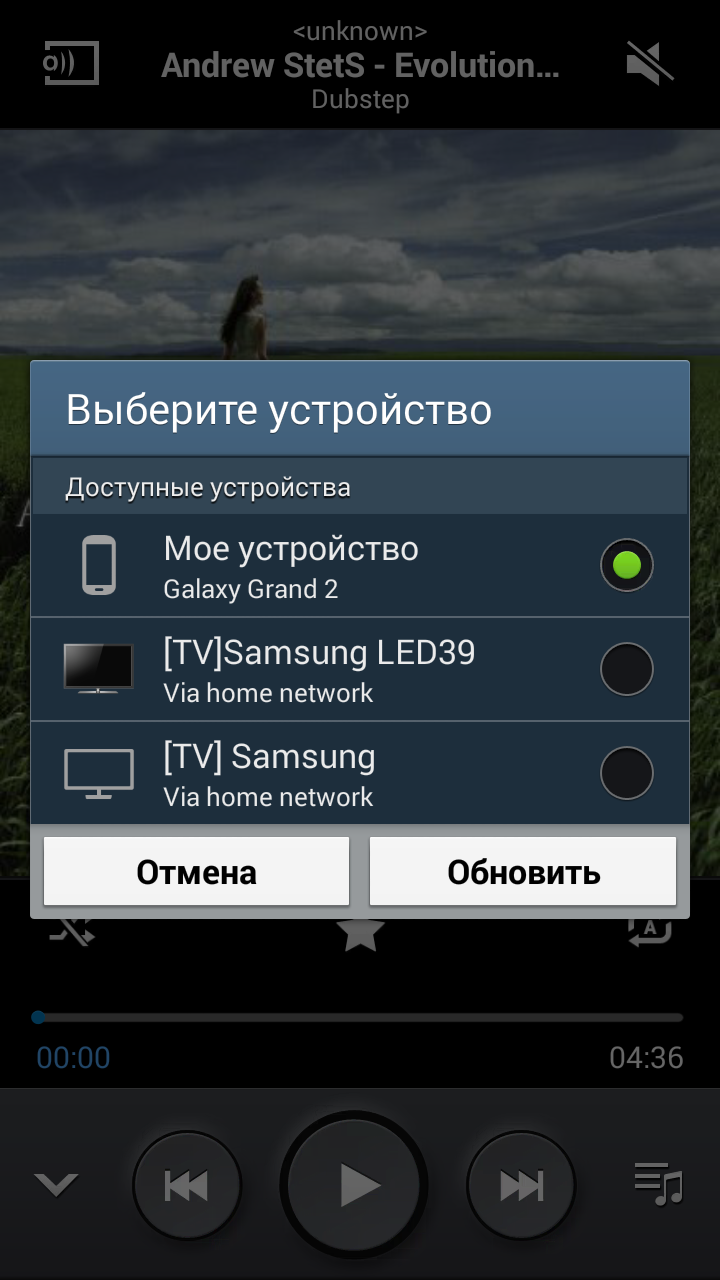
Task: Tap Обновить to refresh the device list
Action: (x=523, y=872)
